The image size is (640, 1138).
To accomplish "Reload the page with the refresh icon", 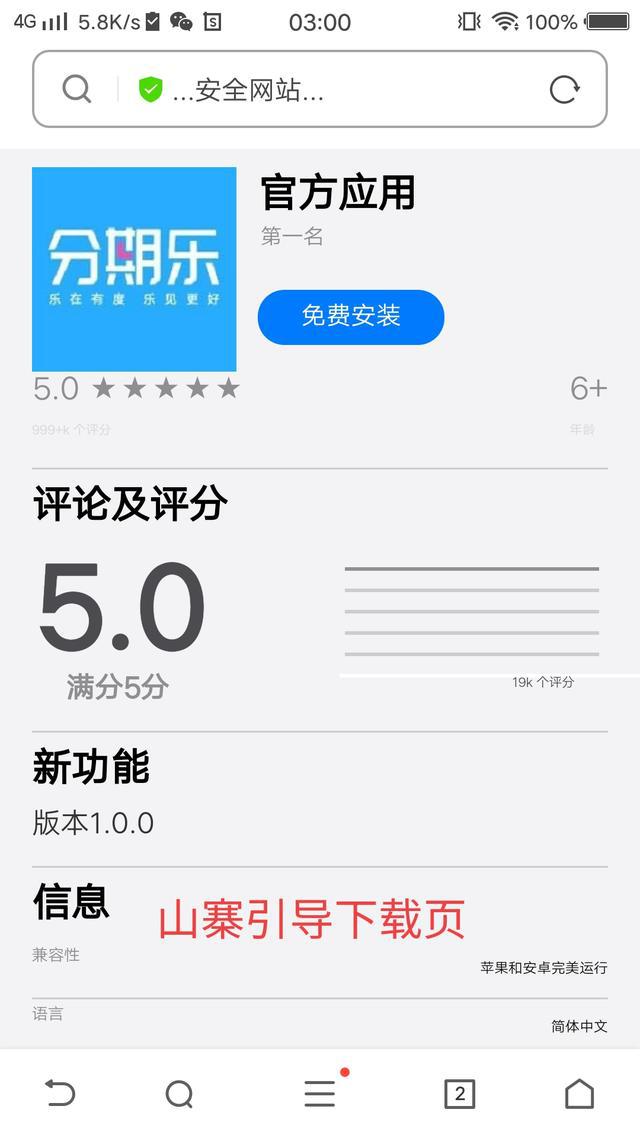I will click(x=564, y=90).
